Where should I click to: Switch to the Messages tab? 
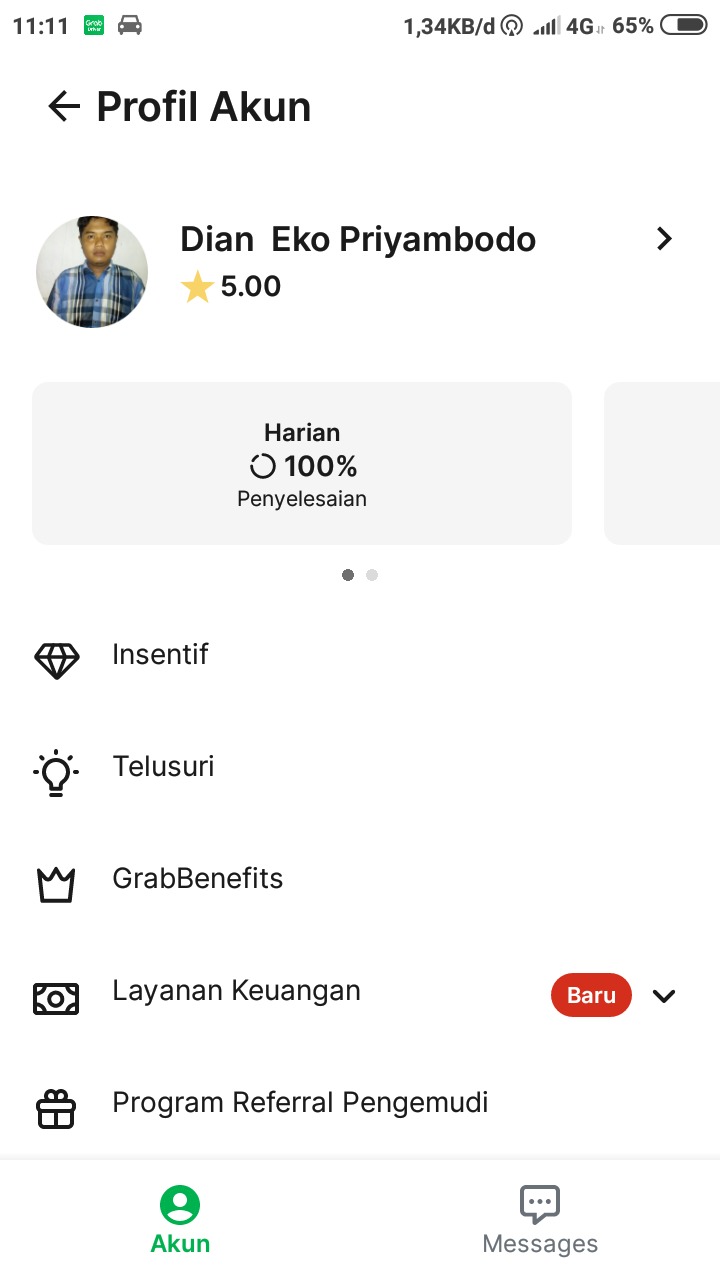pyautogui.click(x=540, y=1220)
